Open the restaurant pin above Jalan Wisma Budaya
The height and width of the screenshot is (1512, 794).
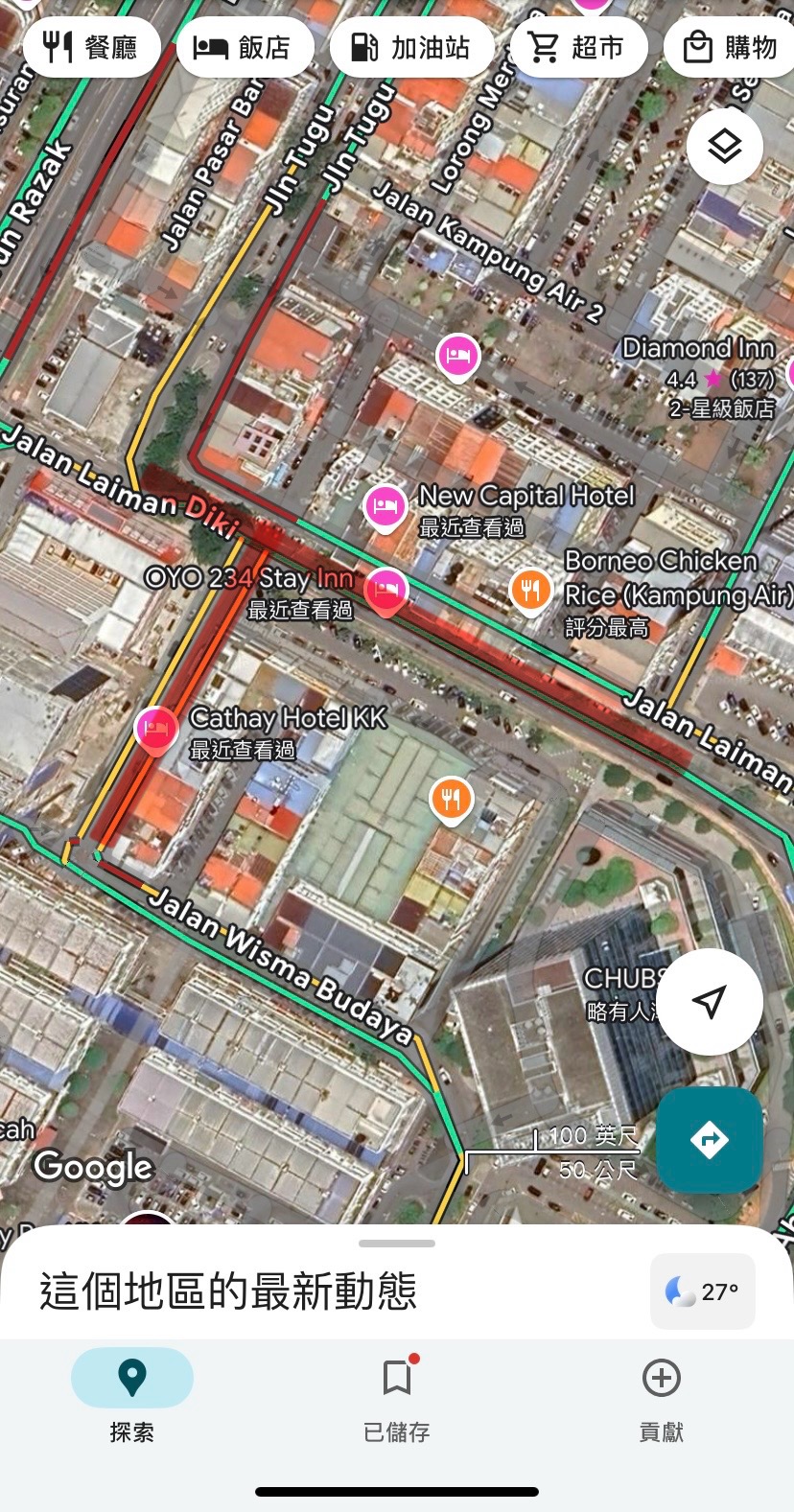pos(452,801)
